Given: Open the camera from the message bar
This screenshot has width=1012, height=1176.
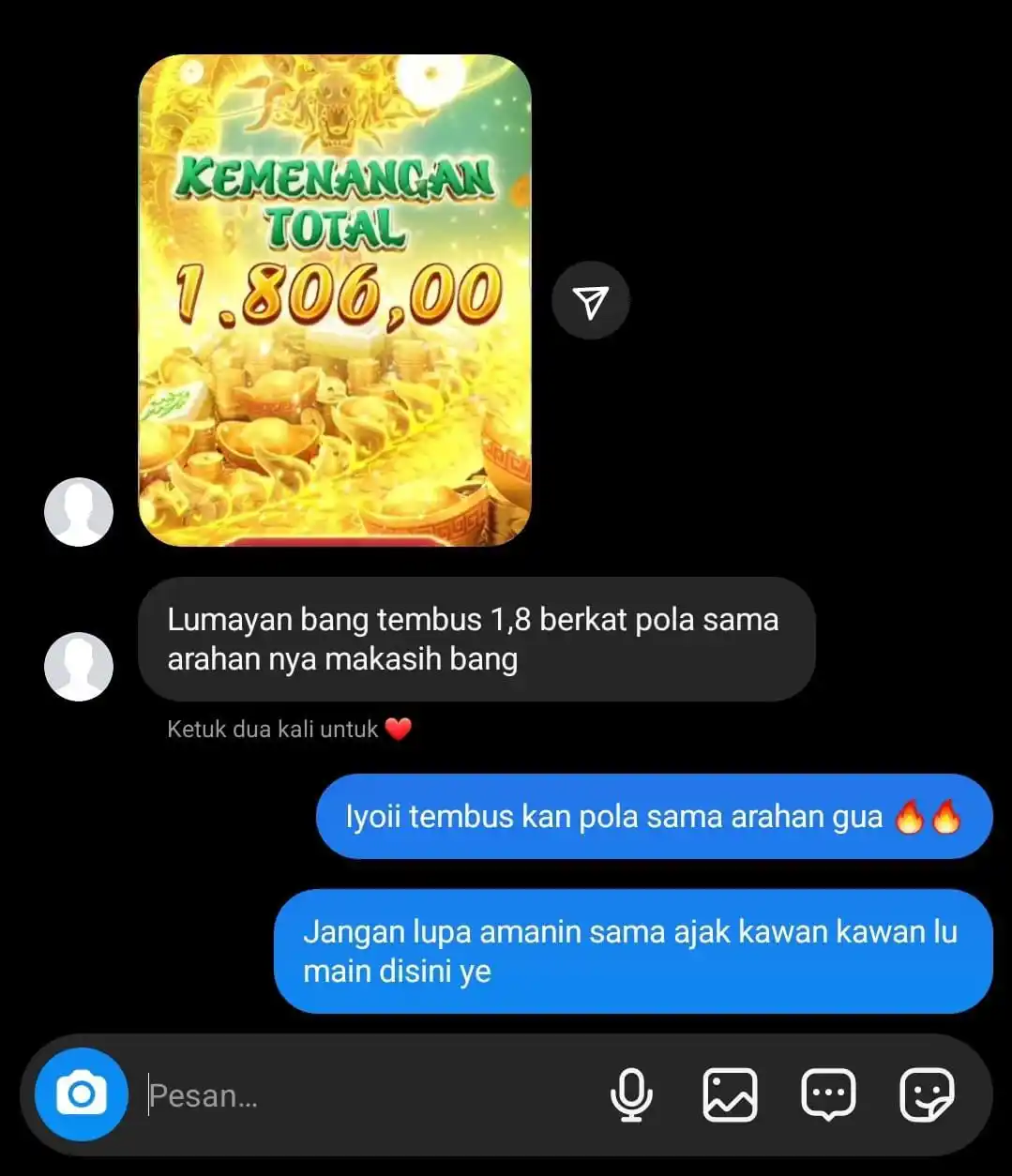Looking at the screenshot, I should [x=82, y=1094].
